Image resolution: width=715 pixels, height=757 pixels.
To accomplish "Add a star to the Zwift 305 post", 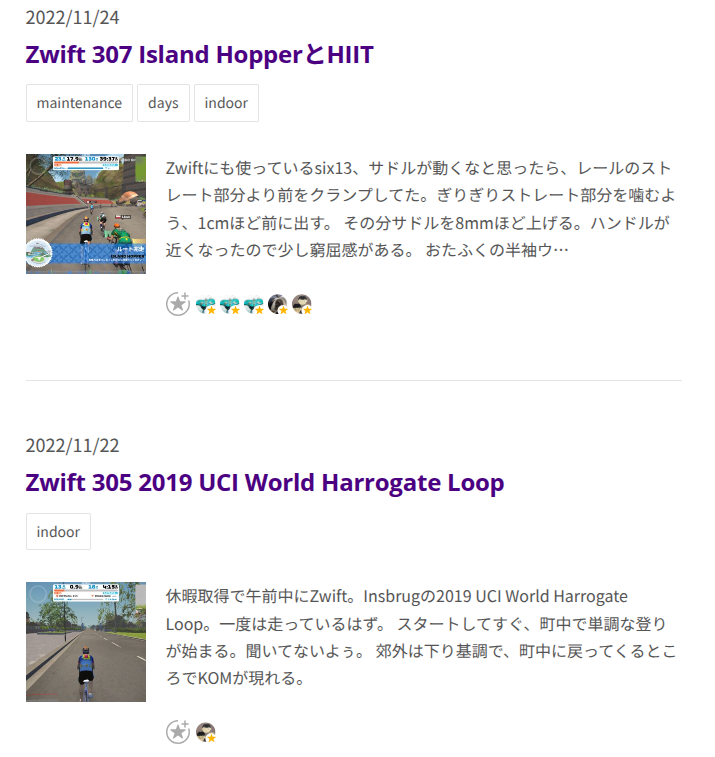I will (x=178, y=732).
